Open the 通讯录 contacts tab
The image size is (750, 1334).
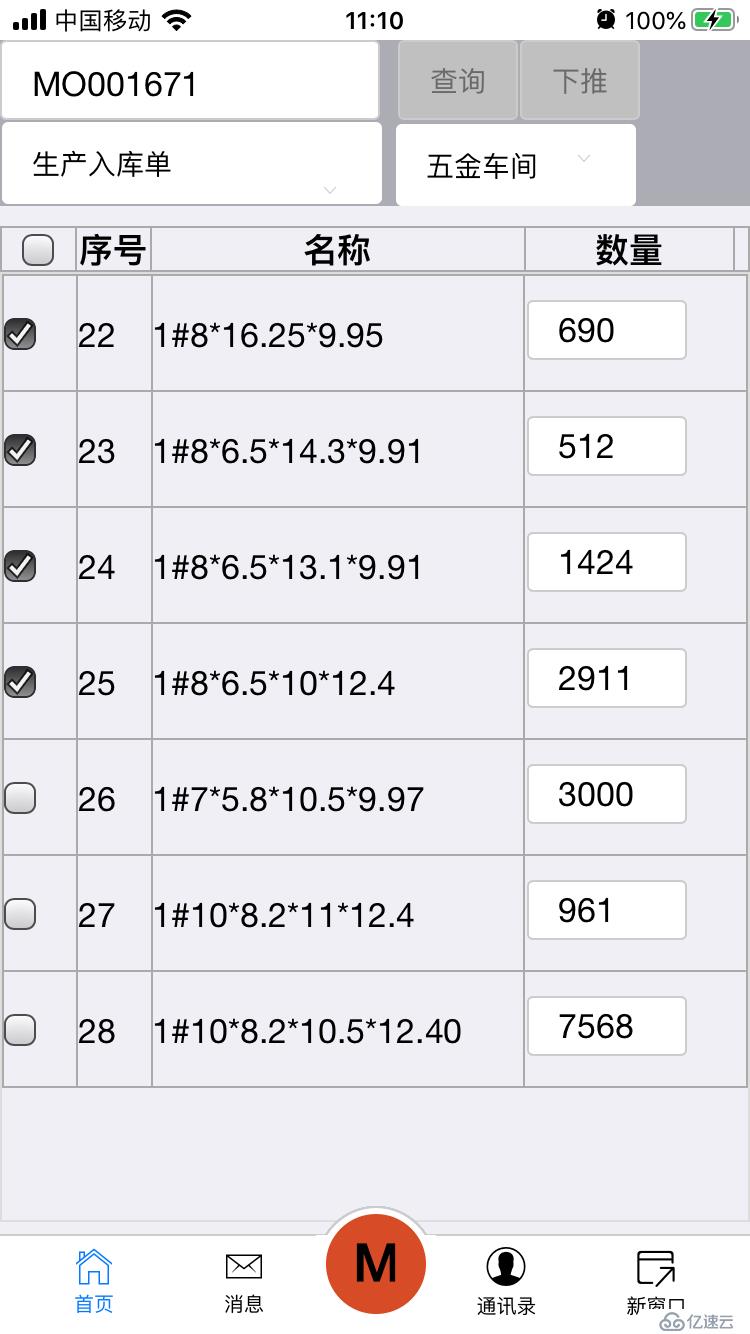pos(506,1282)
